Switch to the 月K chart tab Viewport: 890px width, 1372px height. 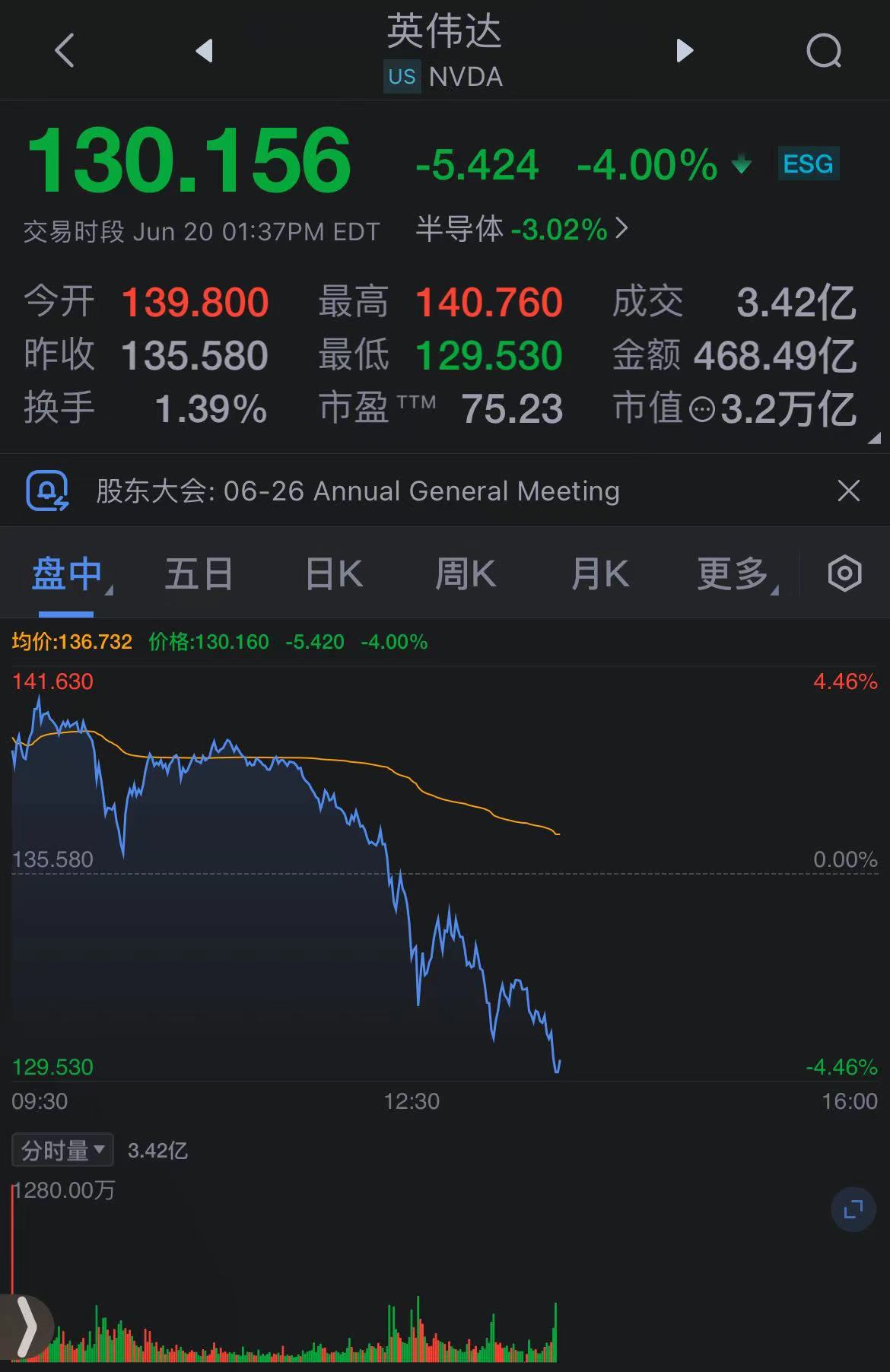(x=600, y=574)
